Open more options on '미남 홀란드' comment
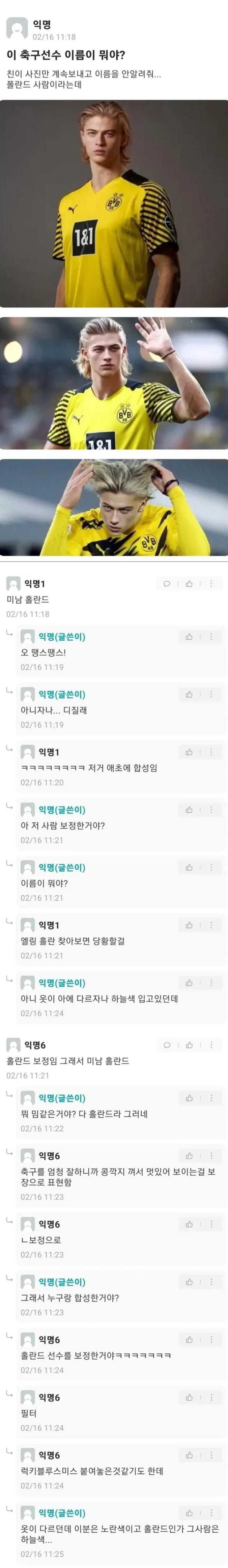The height and width of the screenshot is (1568, 228). (x=211, y=584)
